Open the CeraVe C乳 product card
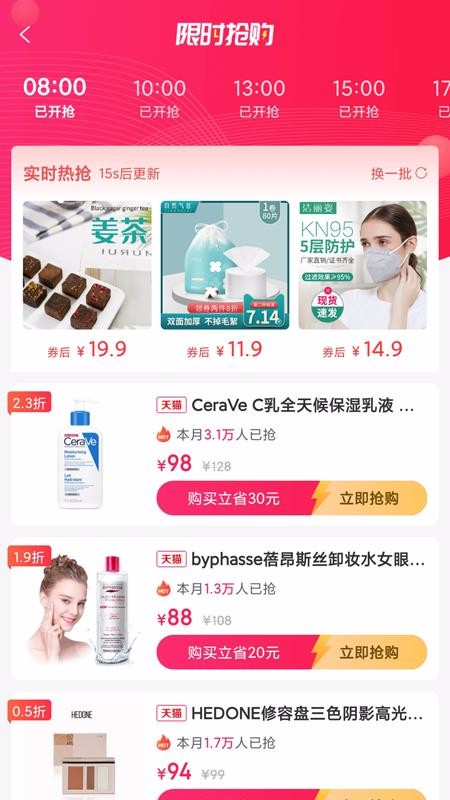The image size is (450, 800). [x=224, y=455]
